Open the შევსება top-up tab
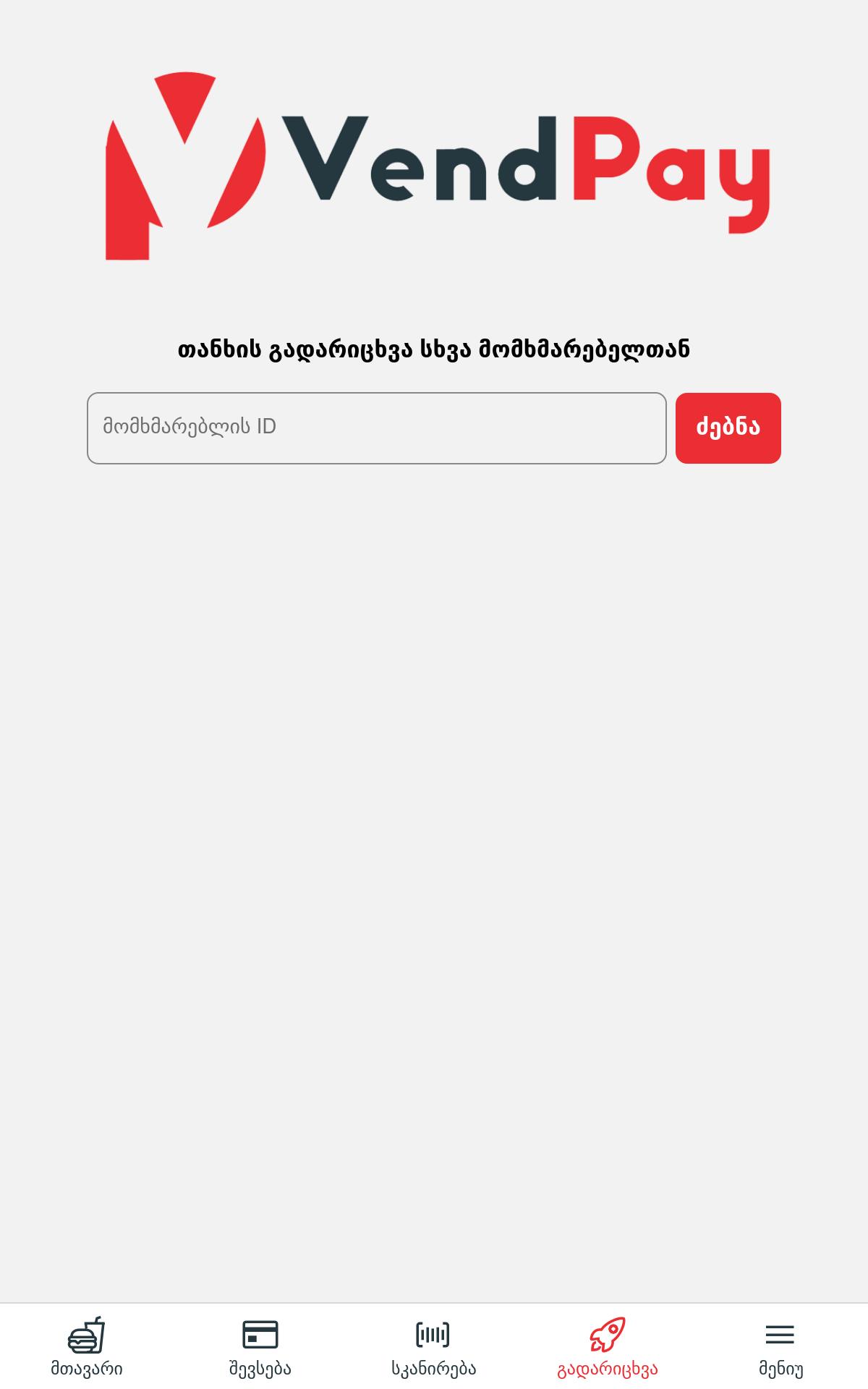The image size is (868, 1389). pyautogui.click(x=260, y=1346)
